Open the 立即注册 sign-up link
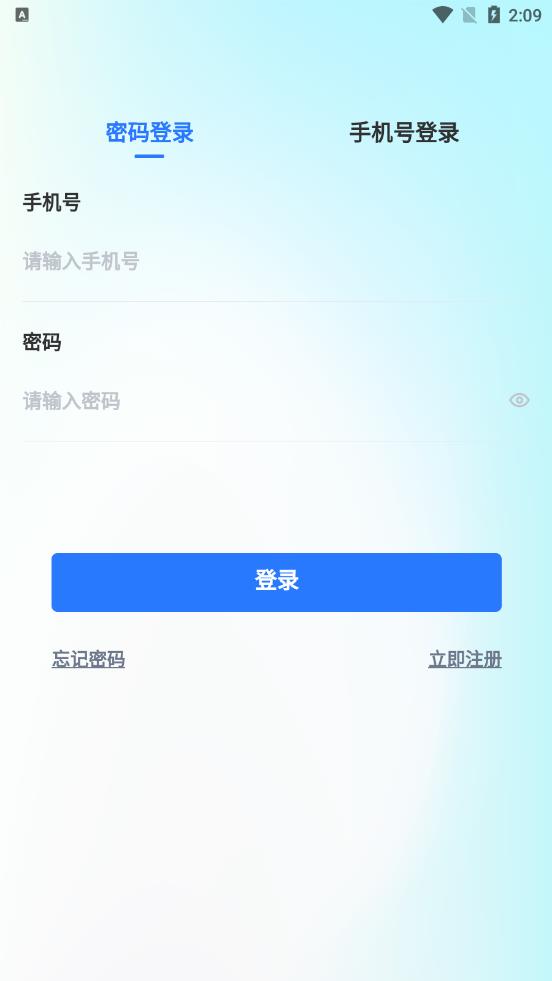This screenshot has height=981, width=552. (x=465, y=659)
